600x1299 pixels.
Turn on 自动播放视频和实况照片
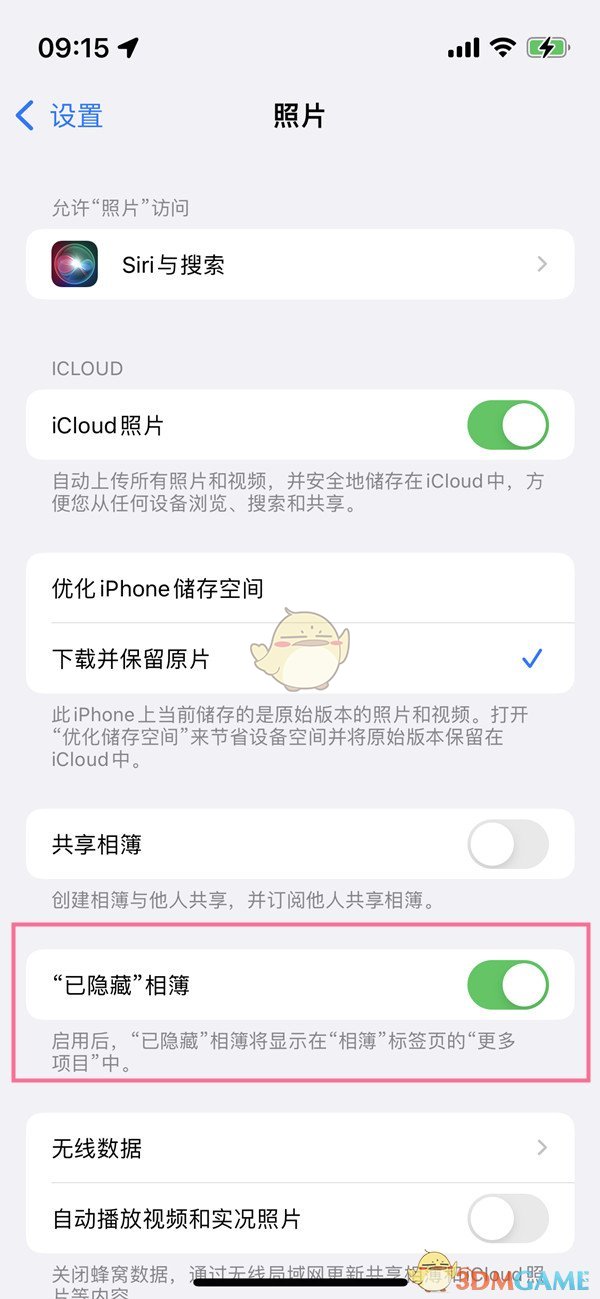pyautogui.click(x=507, y=1219)
